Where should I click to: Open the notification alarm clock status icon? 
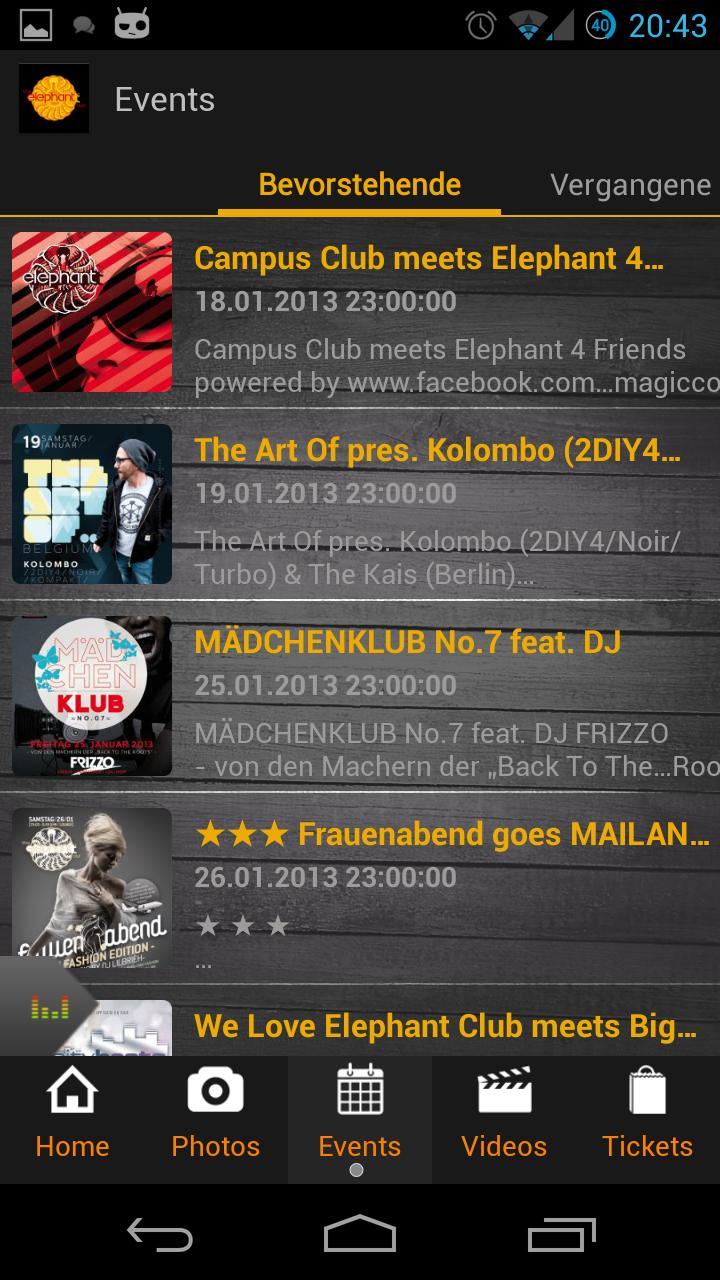[480, 27]
